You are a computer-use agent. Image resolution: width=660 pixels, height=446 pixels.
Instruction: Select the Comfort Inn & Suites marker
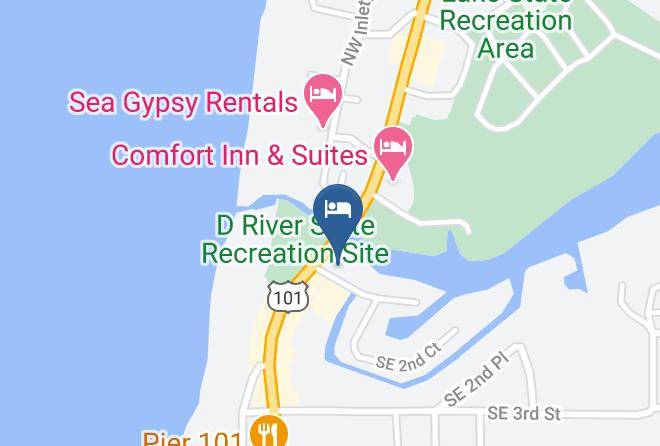coord(392,150)
